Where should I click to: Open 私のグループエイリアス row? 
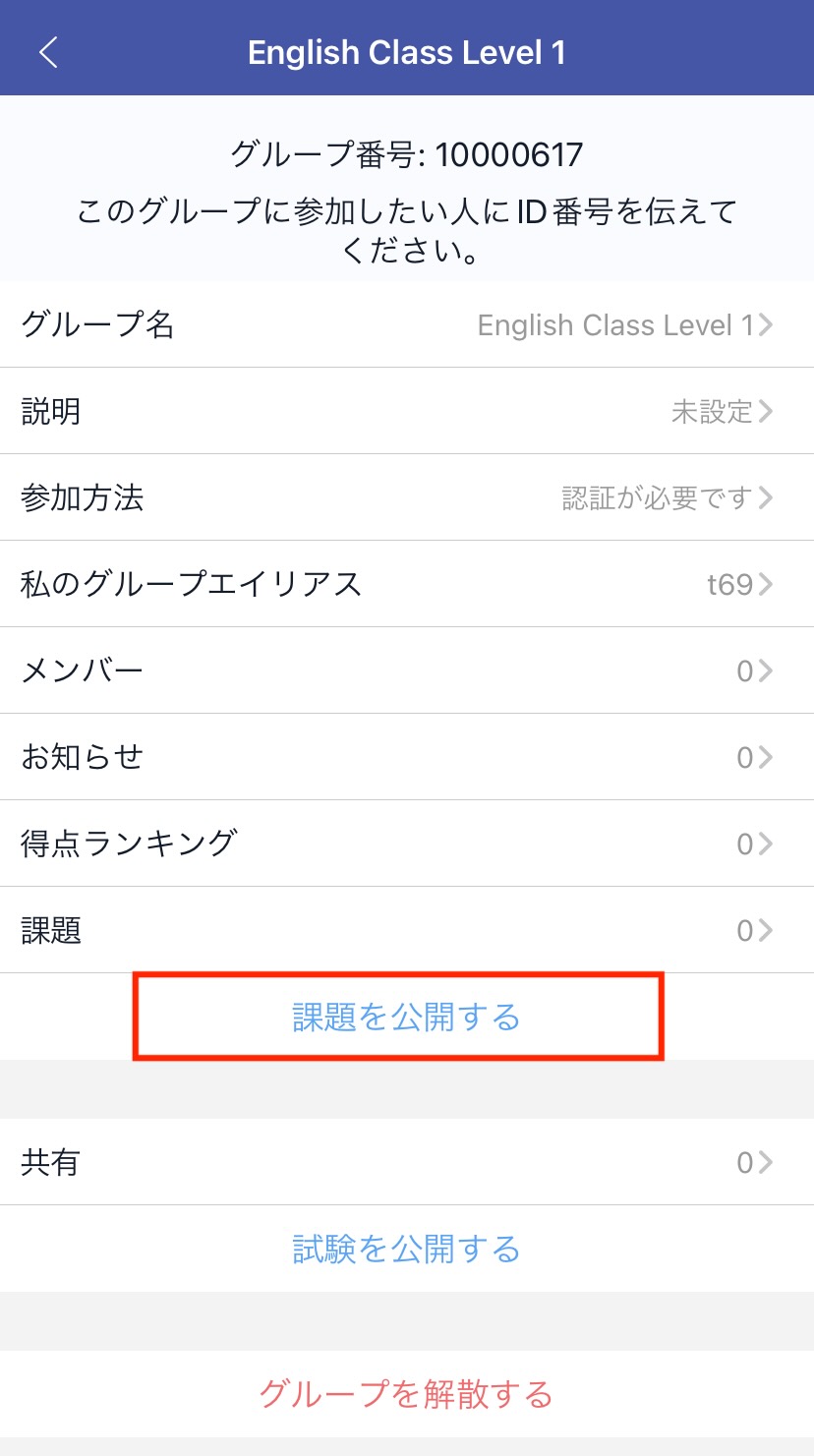[x=407, y=584]
